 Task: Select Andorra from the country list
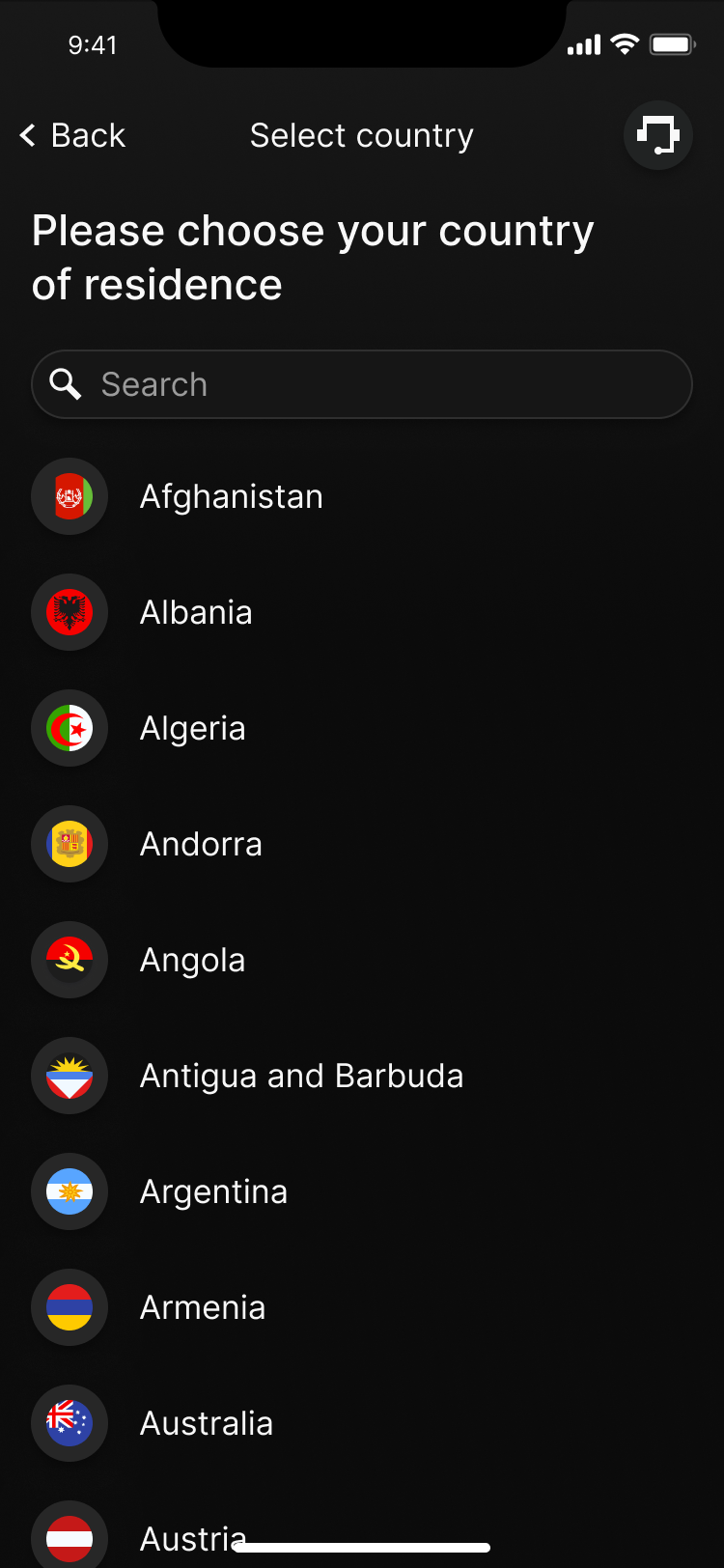click(x=201, y=844)
